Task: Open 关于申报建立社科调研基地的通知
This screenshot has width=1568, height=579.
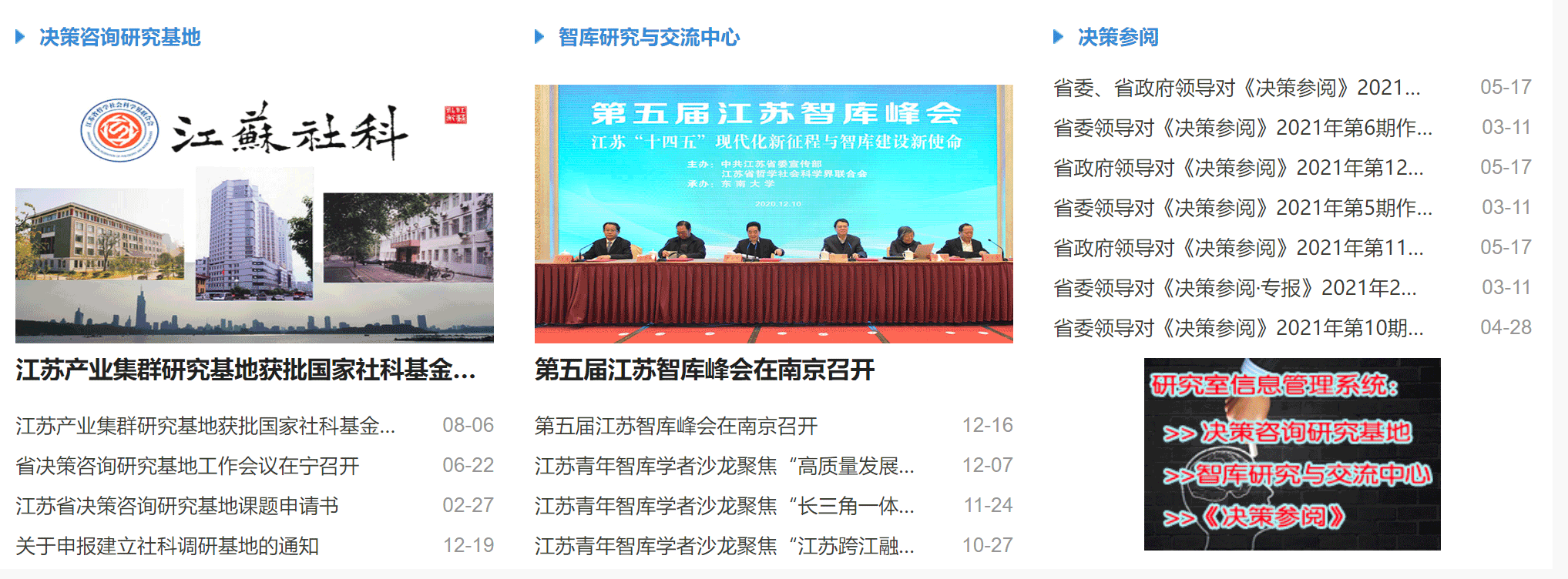Action: tap(167, 546)
